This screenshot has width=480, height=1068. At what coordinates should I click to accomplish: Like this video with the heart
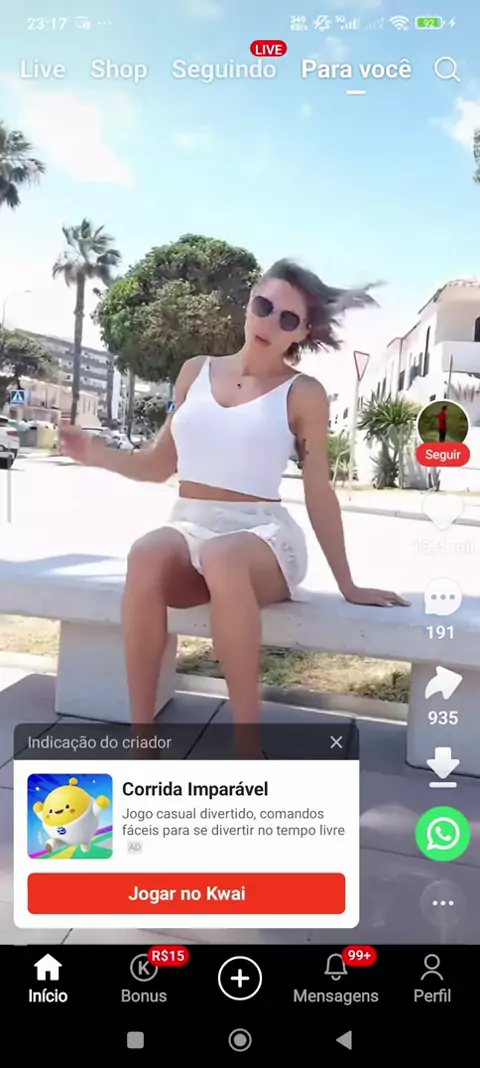pos(443,510)
